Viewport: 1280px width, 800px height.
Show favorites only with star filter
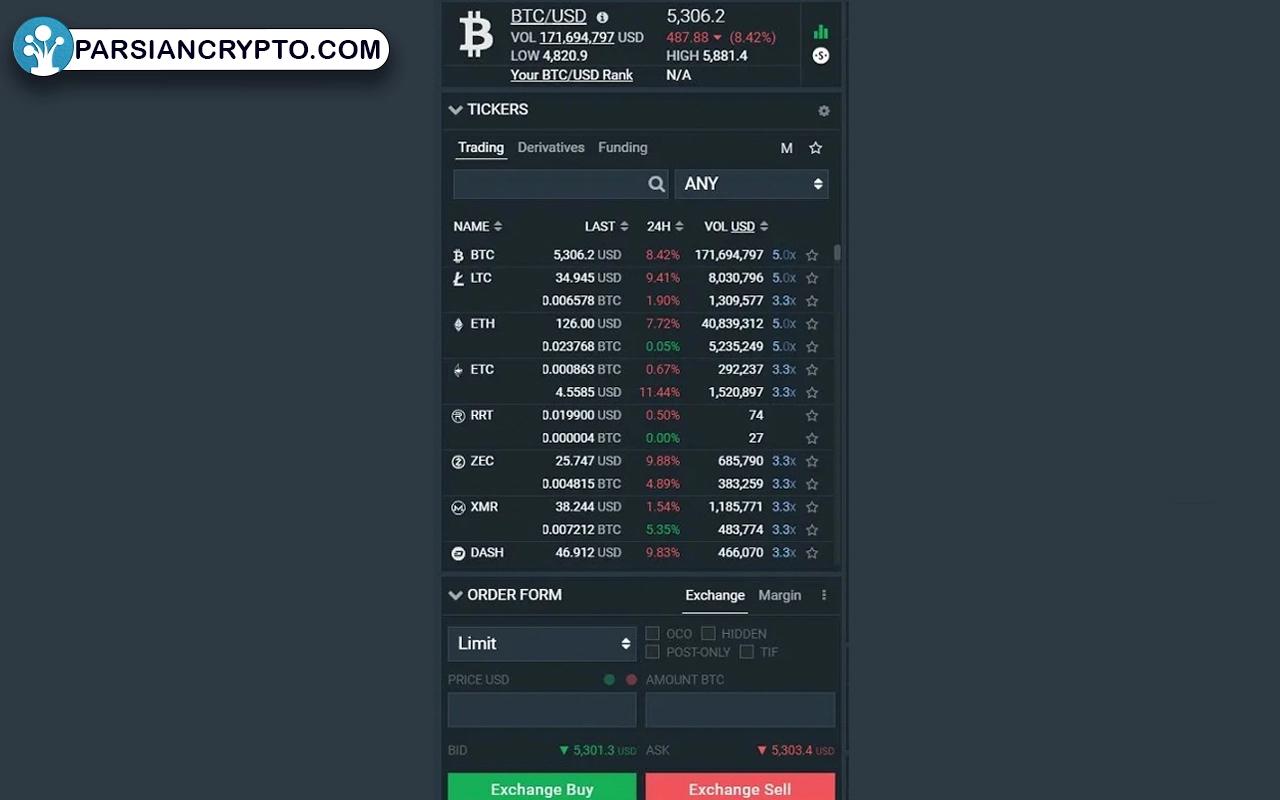click(815, 148)
